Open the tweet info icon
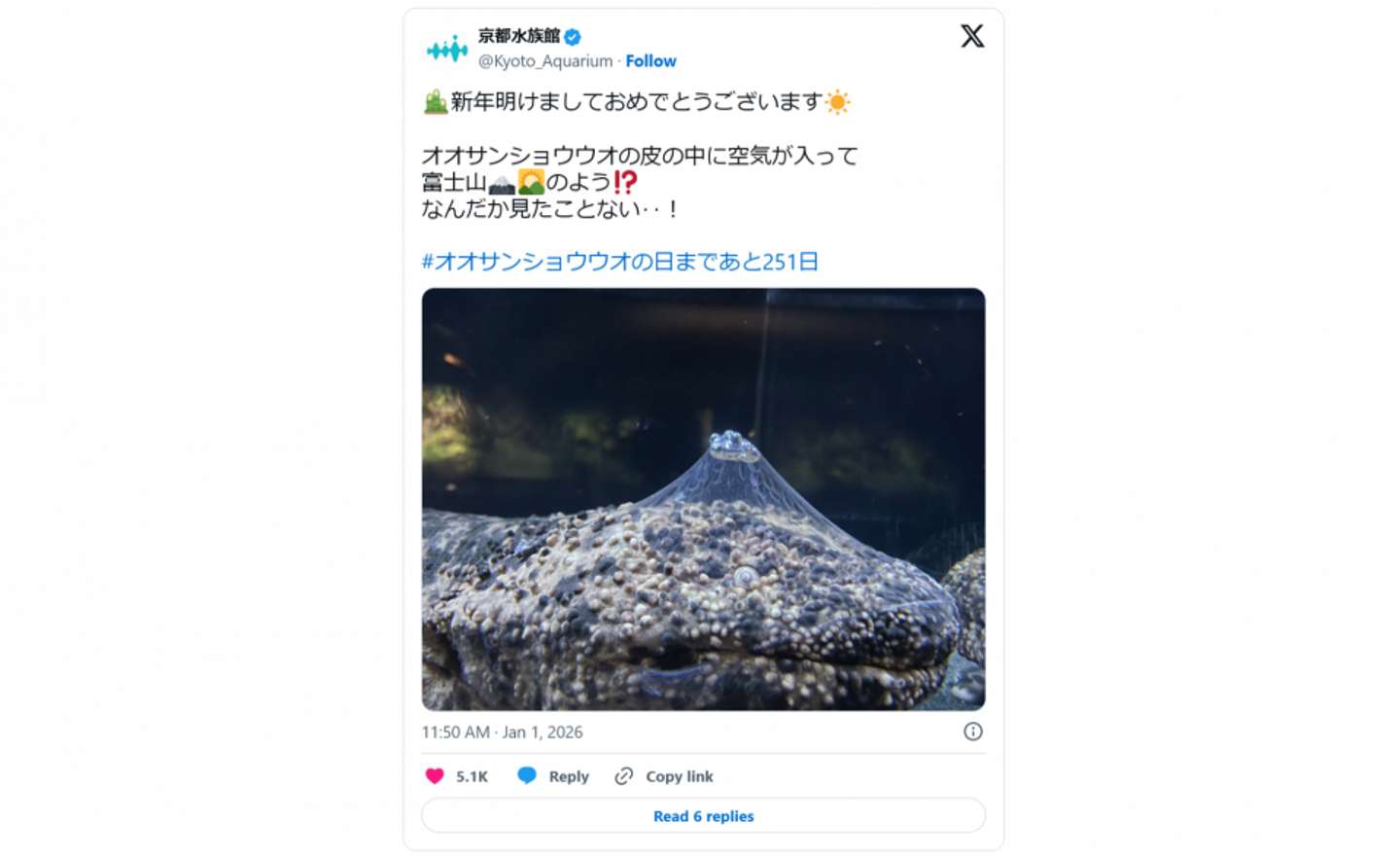 [972, 731]
